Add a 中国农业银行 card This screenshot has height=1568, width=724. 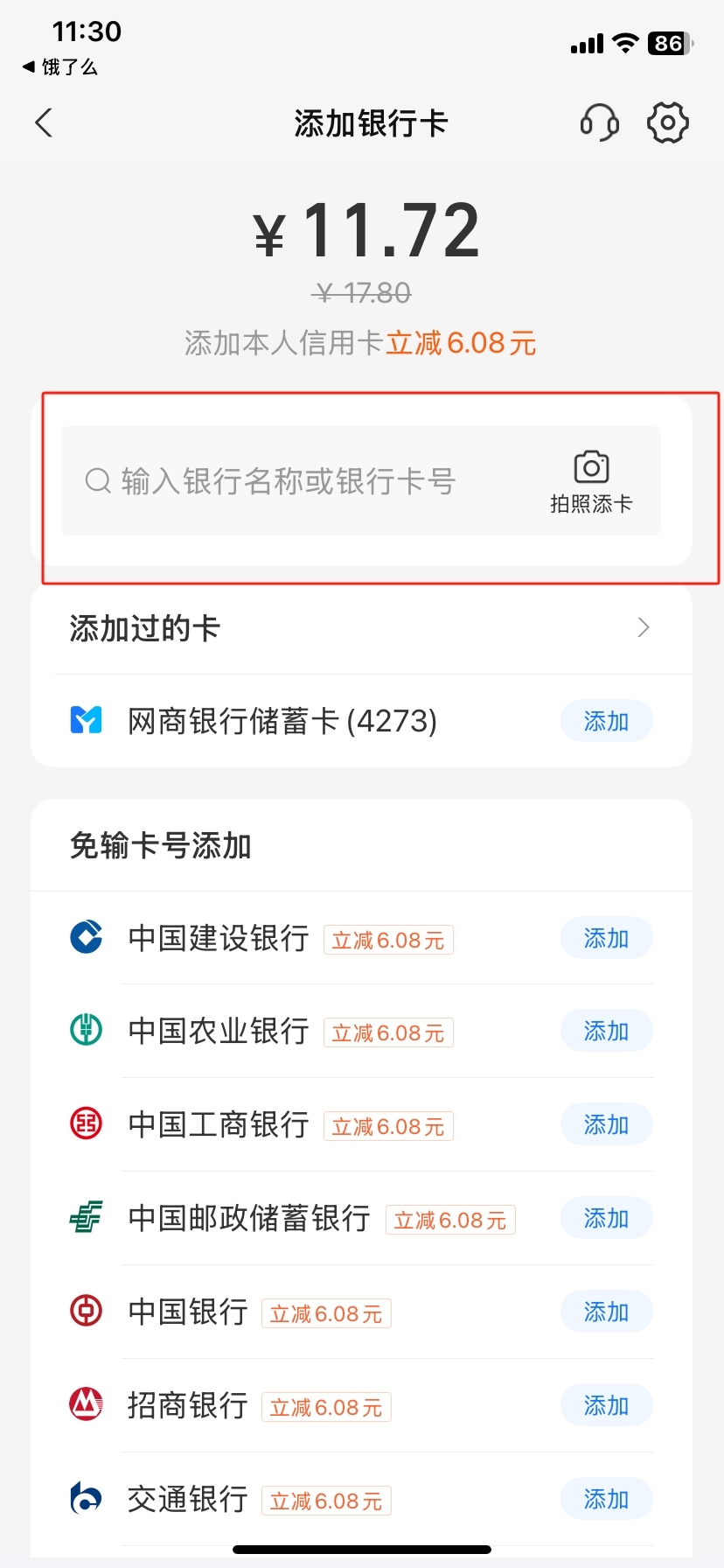[x=606, y=1031]
